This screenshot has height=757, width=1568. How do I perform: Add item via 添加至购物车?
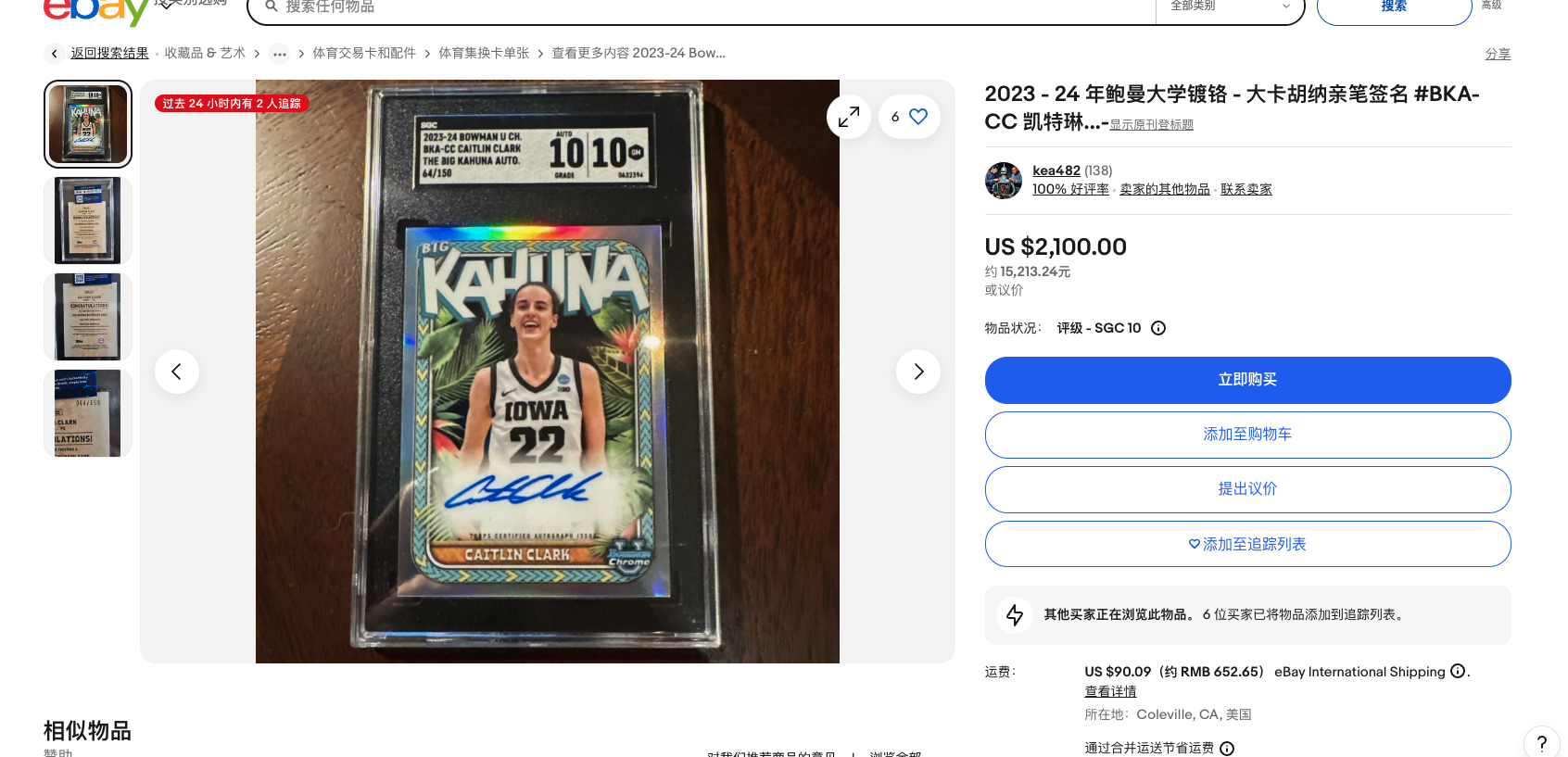click(x=1247, y=435)
